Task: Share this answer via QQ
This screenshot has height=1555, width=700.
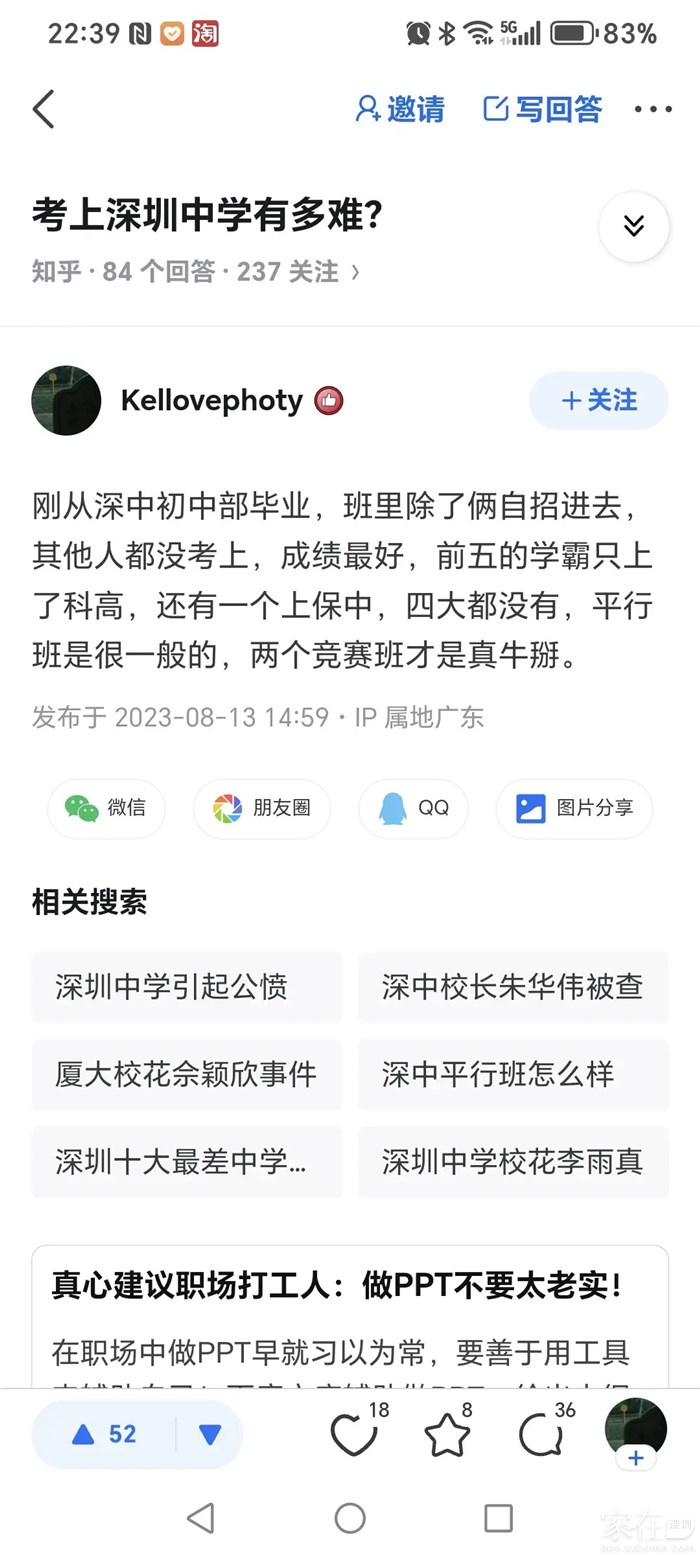Action: point(413,808)
